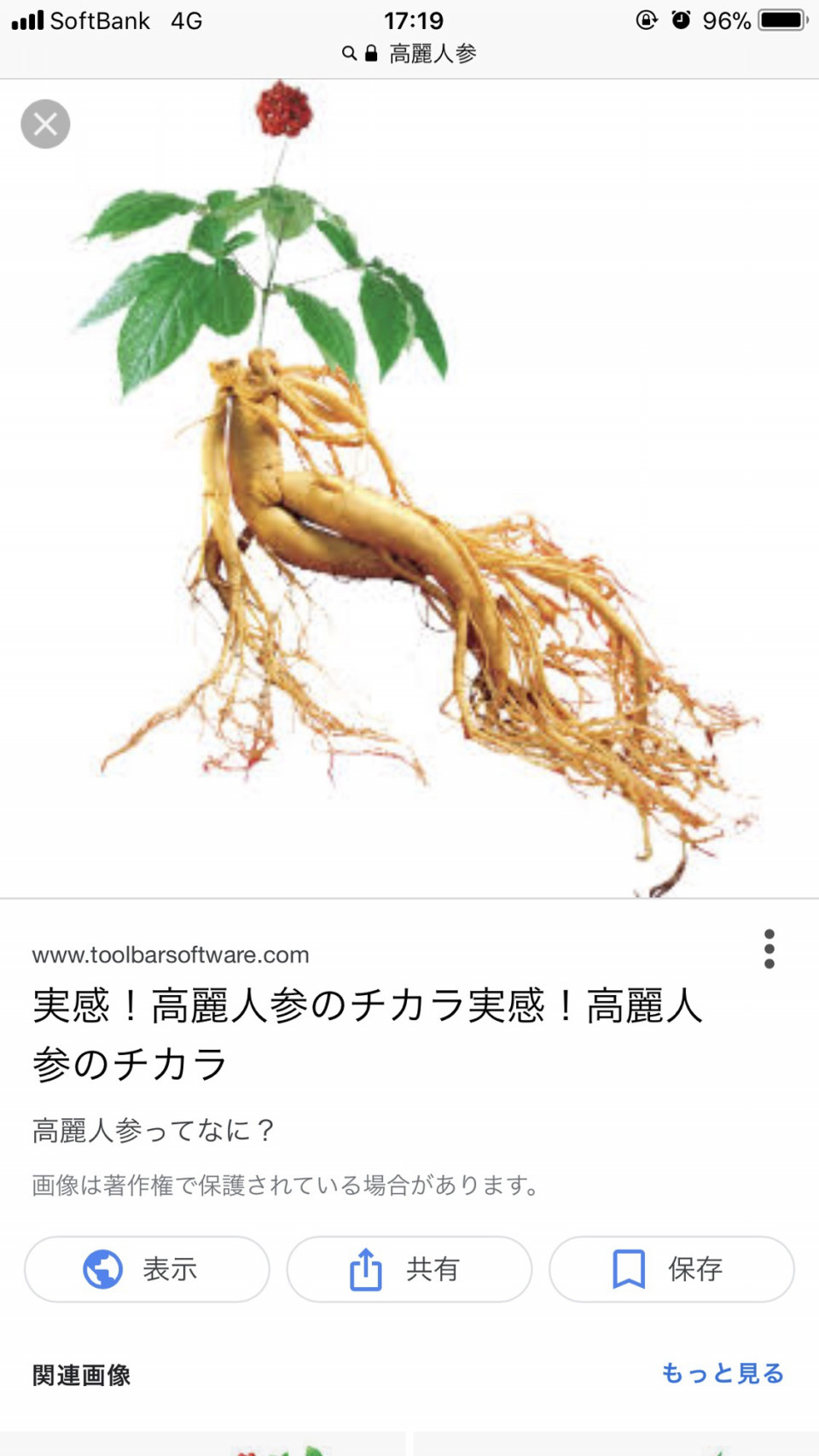Save the image with 保存
This screenshot has height=1456, width=819.
[671, 1269]
